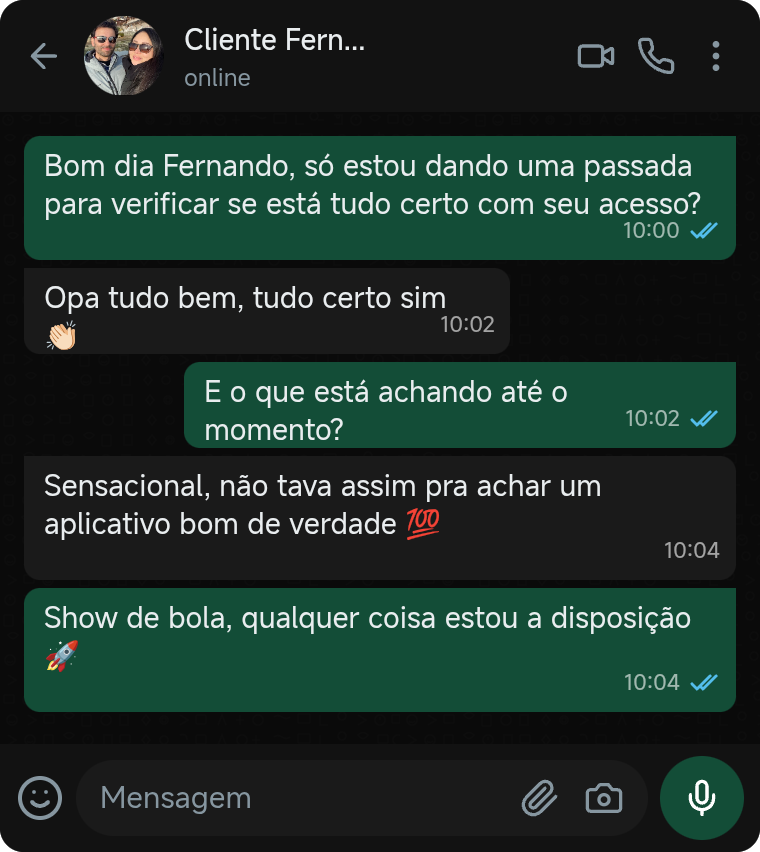Open the camera to send a photo

pos(603,798)
